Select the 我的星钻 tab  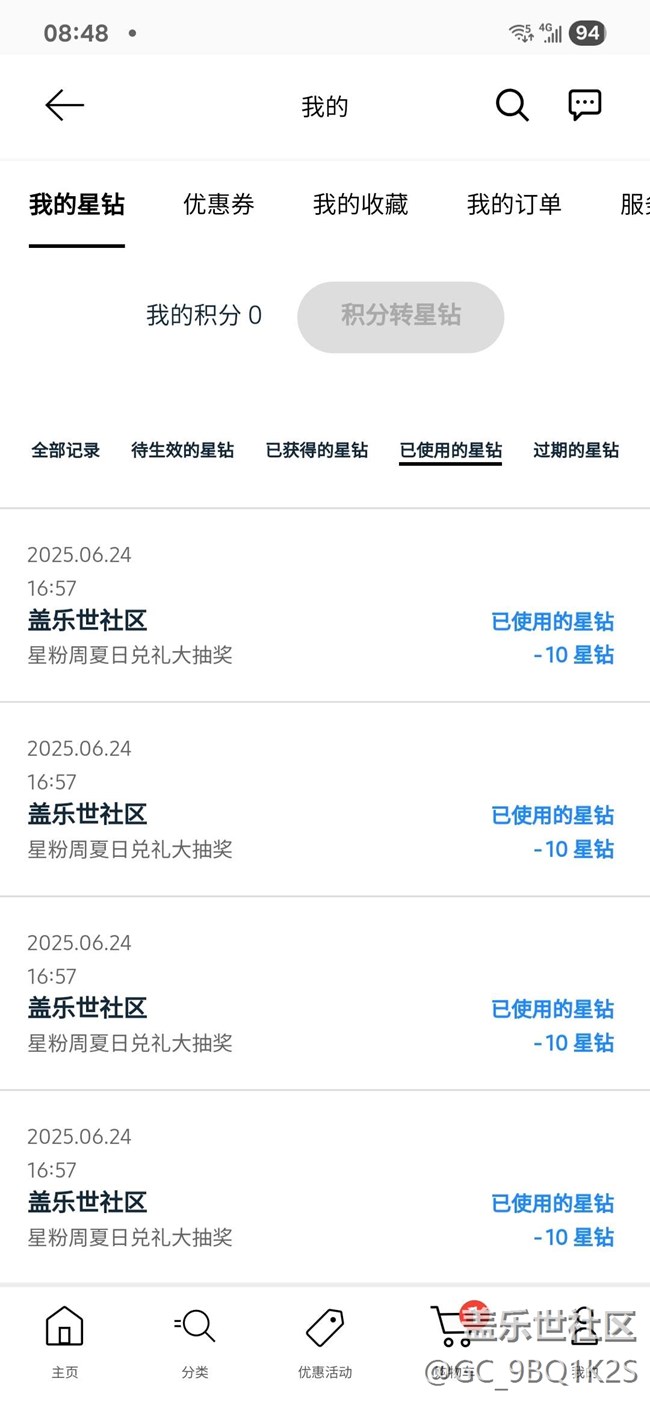click(77, 205)
